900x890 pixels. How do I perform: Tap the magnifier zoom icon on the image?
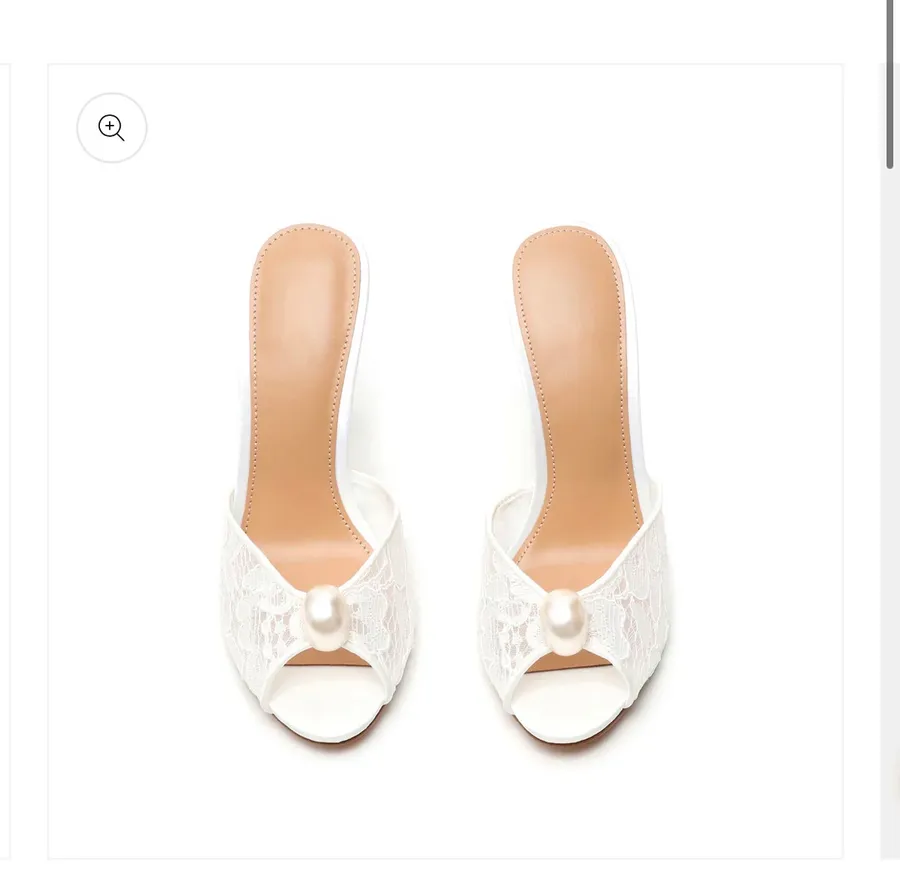[x=112, y=127]
